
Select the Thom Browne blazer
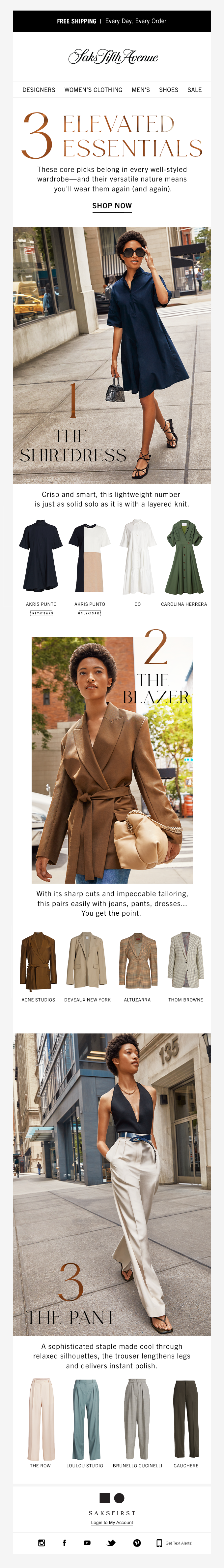[x=186, y=963]
